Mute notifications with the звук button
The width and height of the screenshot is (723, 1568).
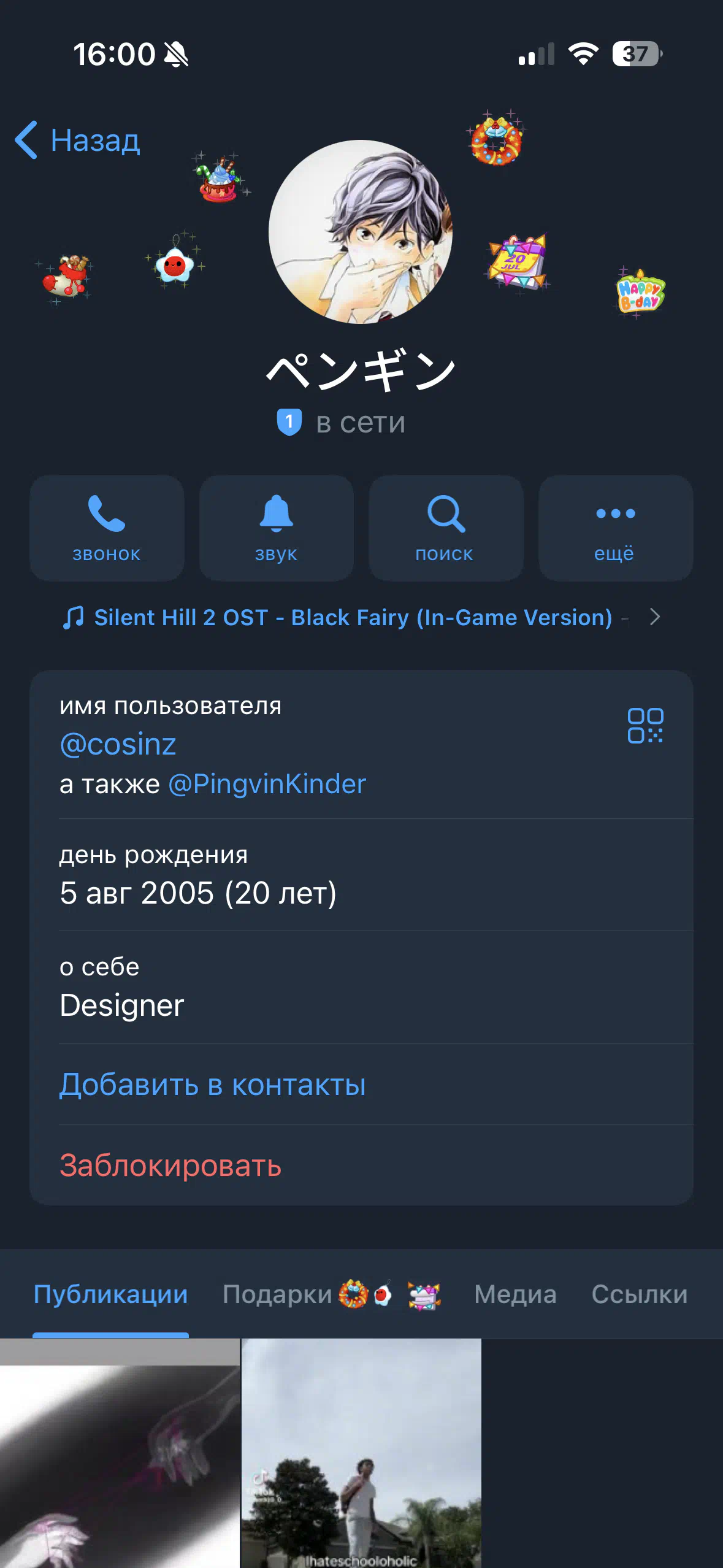tap(277, 528)
